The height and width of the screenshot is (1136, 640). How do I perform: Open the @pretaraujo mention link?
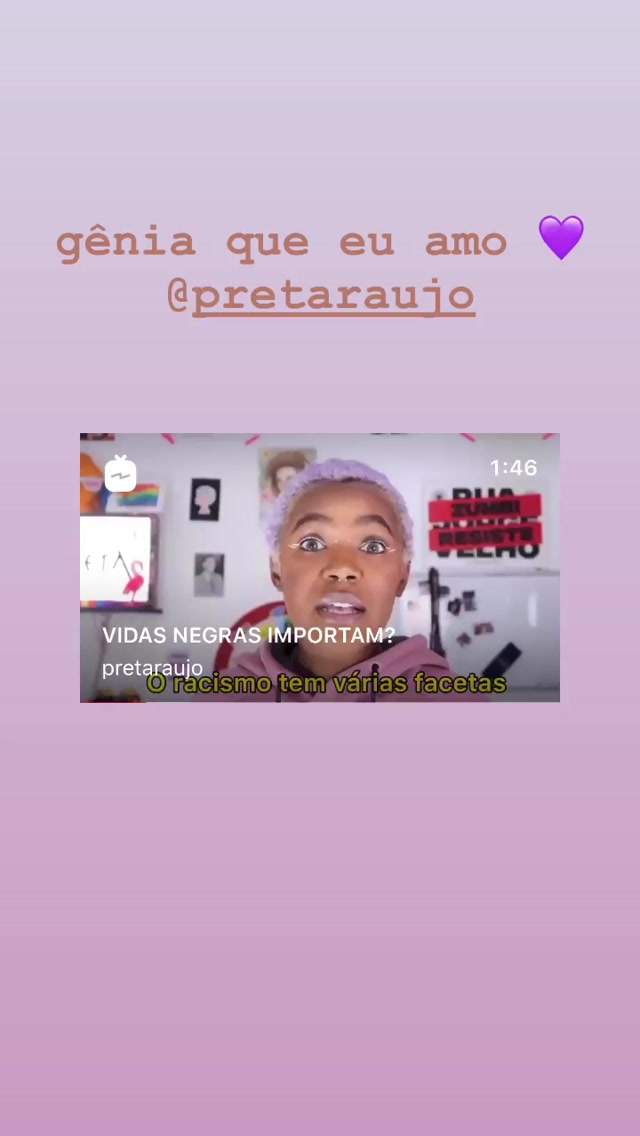pos(321,296)
